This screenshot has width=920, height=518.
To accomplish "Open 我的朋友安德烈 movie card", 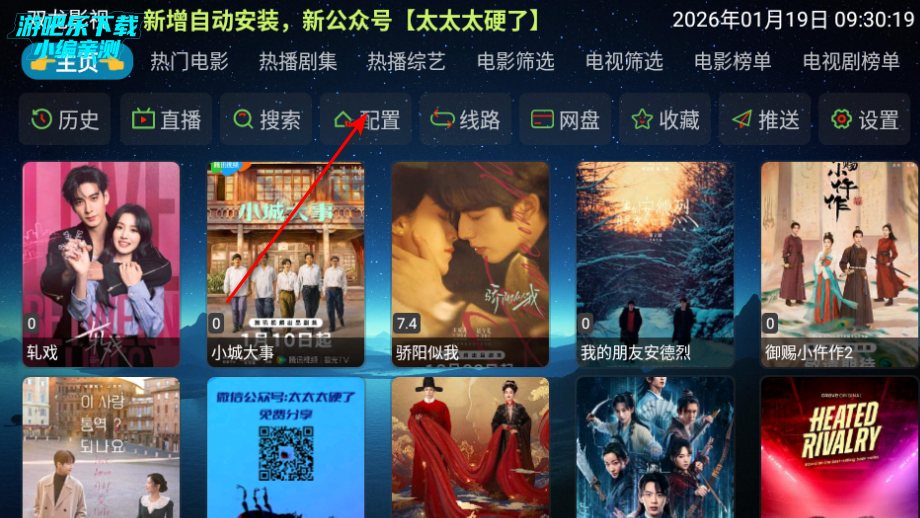I will (655, 264).
